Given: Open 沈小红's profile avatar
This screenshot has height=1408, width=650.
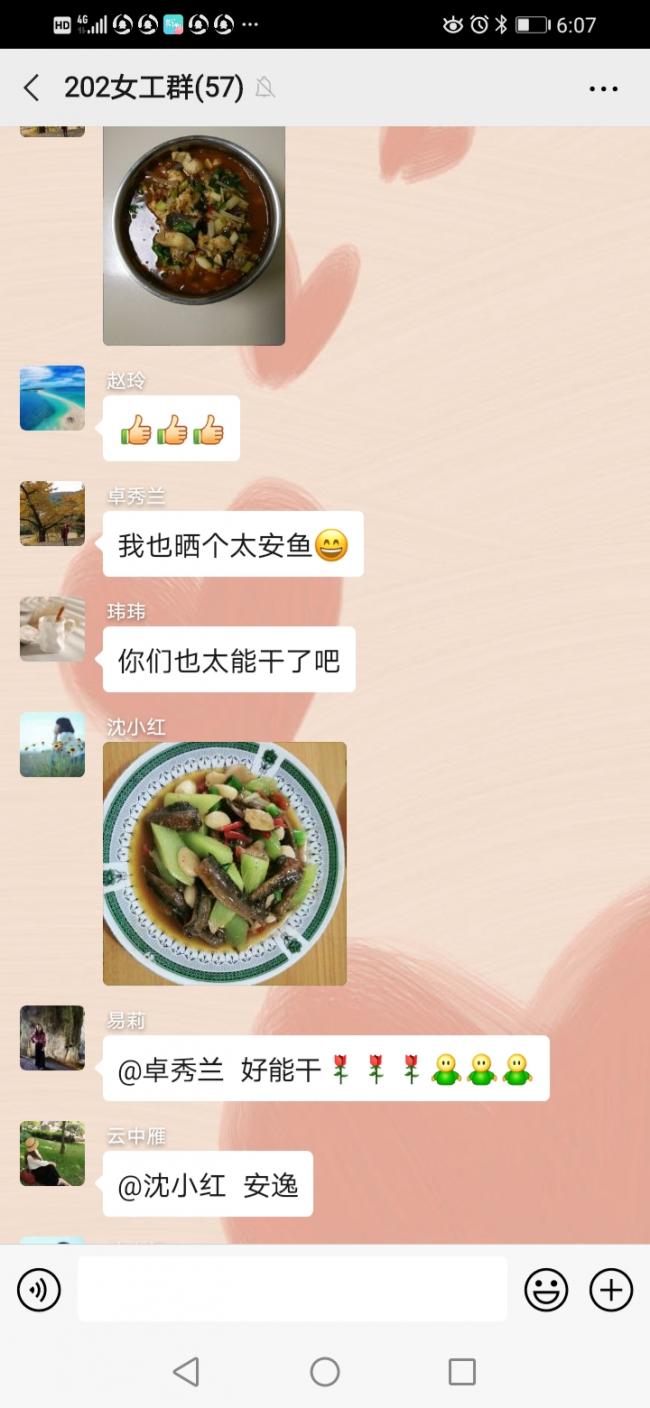Looking at the screenshot, I should (x=52, y=744).
